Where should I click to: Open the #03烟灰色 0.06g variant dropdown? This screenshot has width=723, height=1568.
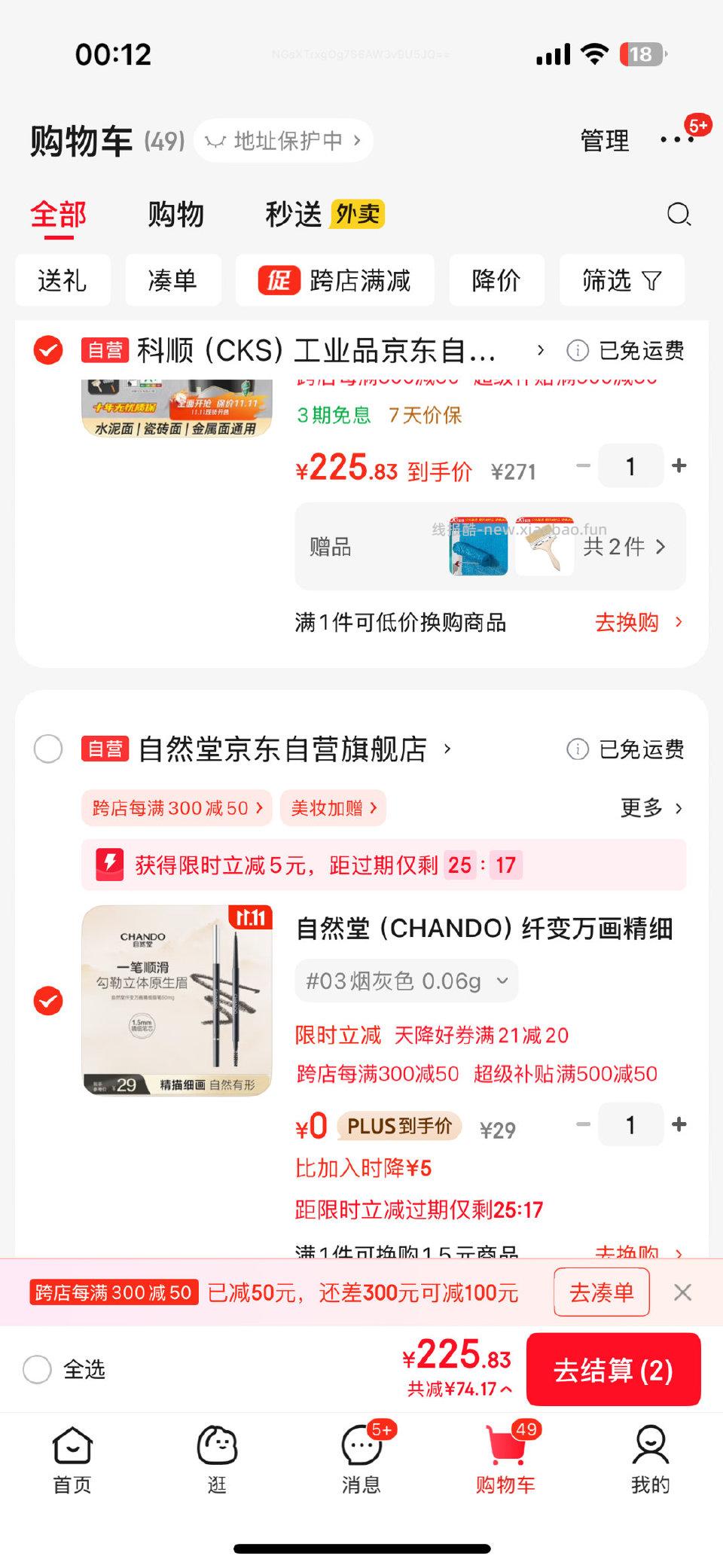tap(406, 981)
